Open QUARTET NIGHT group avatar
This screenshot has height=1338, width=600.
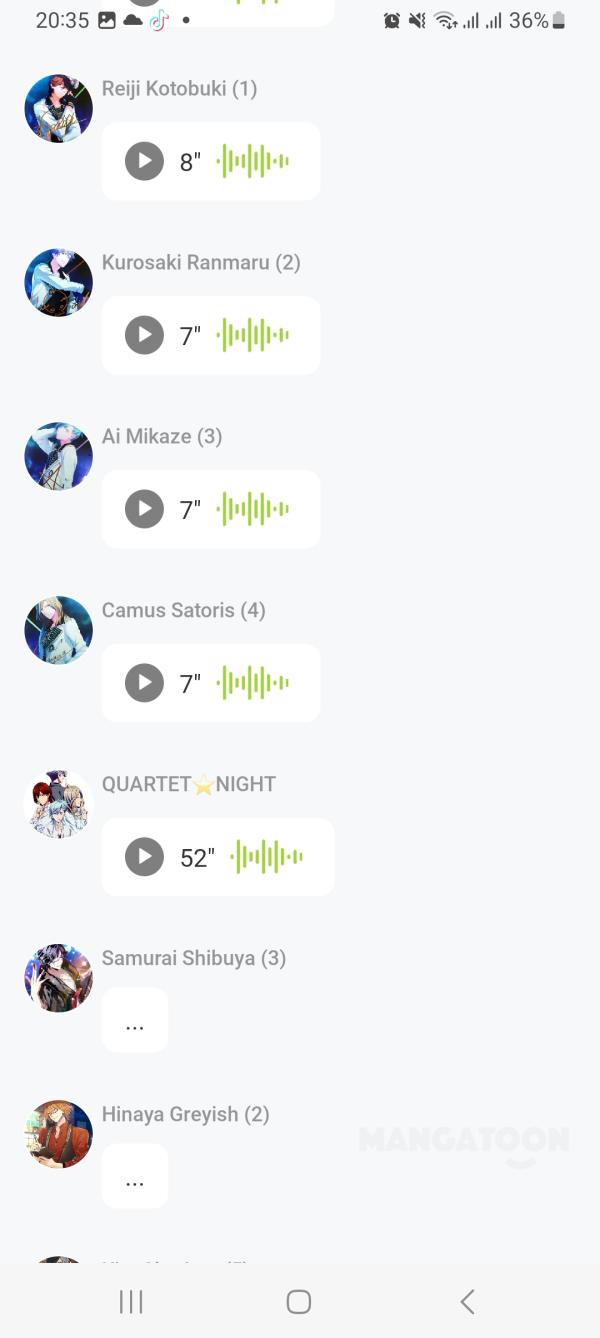58,804
